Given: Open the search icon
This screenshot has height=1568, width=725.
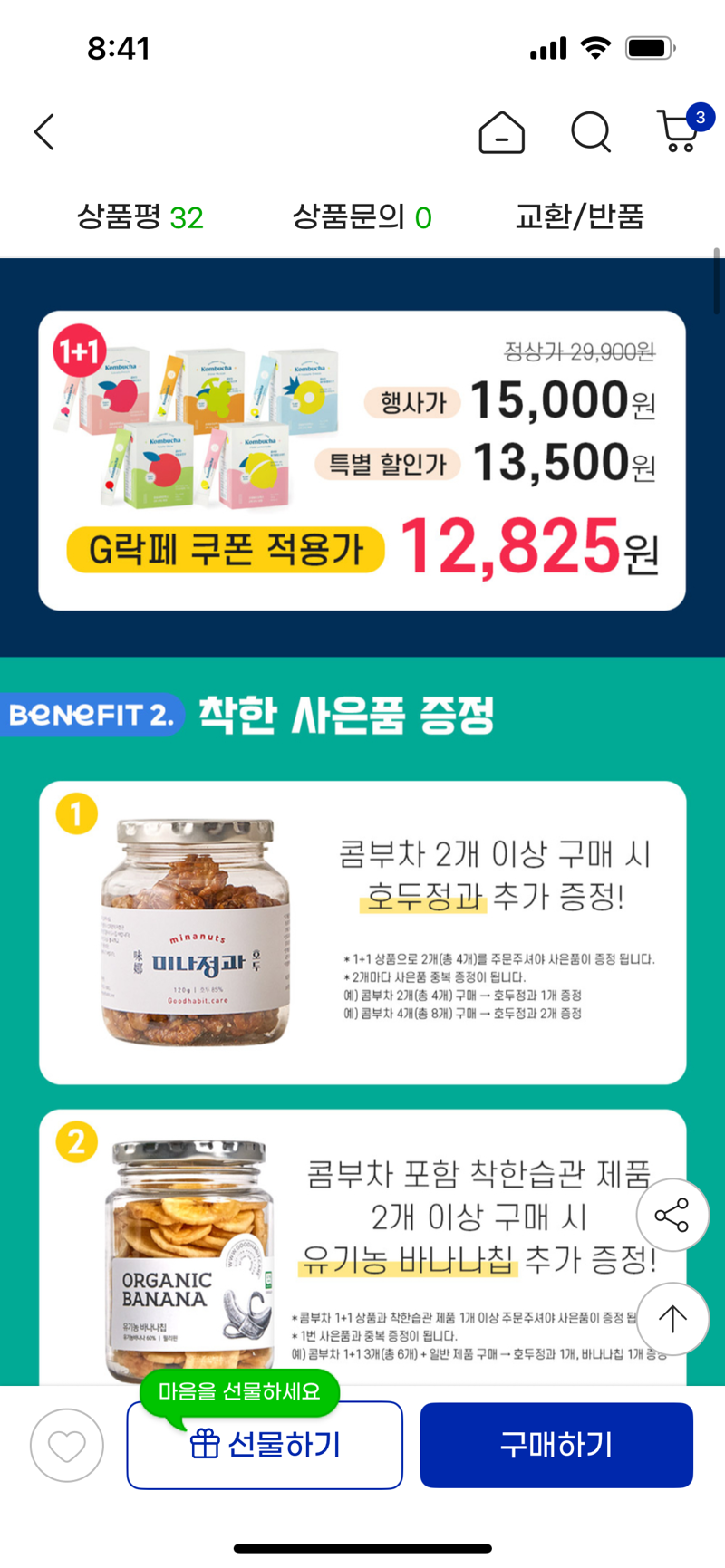Looking at the screenshot, I should tap(590, 132).
